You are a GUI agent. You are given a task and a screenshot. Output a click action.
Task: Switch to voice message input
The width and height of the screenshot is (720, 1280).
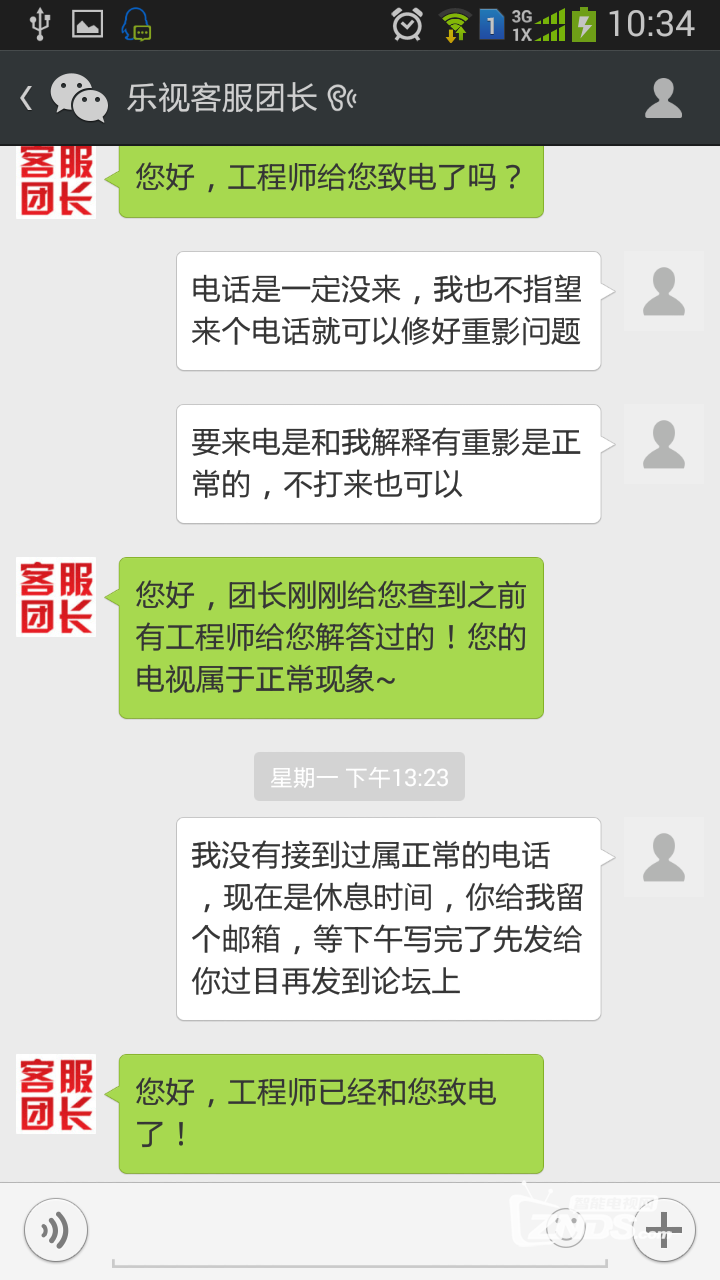coord(56,1230)
